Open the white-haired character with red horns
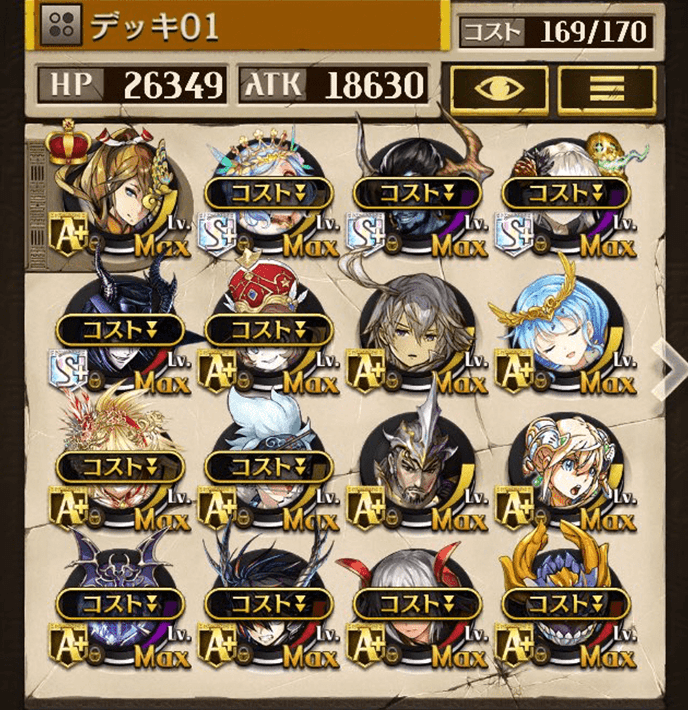 (x=417, y=604)
